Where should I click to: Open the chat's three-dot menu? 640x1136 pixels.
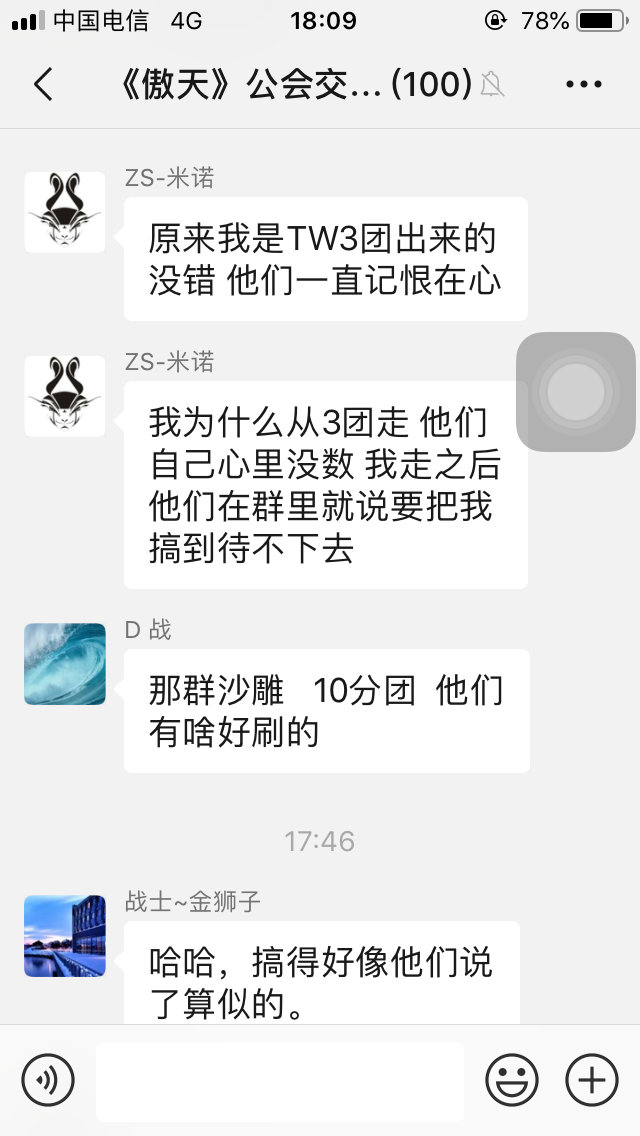(584, 85)
